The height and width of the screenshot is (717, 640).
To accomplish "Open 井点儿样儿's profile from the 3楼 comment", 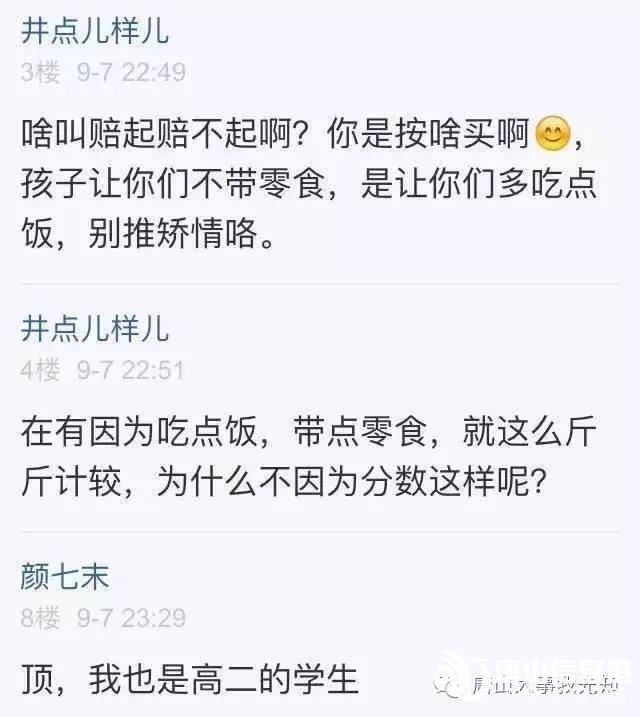I will (x=95, y=31).
